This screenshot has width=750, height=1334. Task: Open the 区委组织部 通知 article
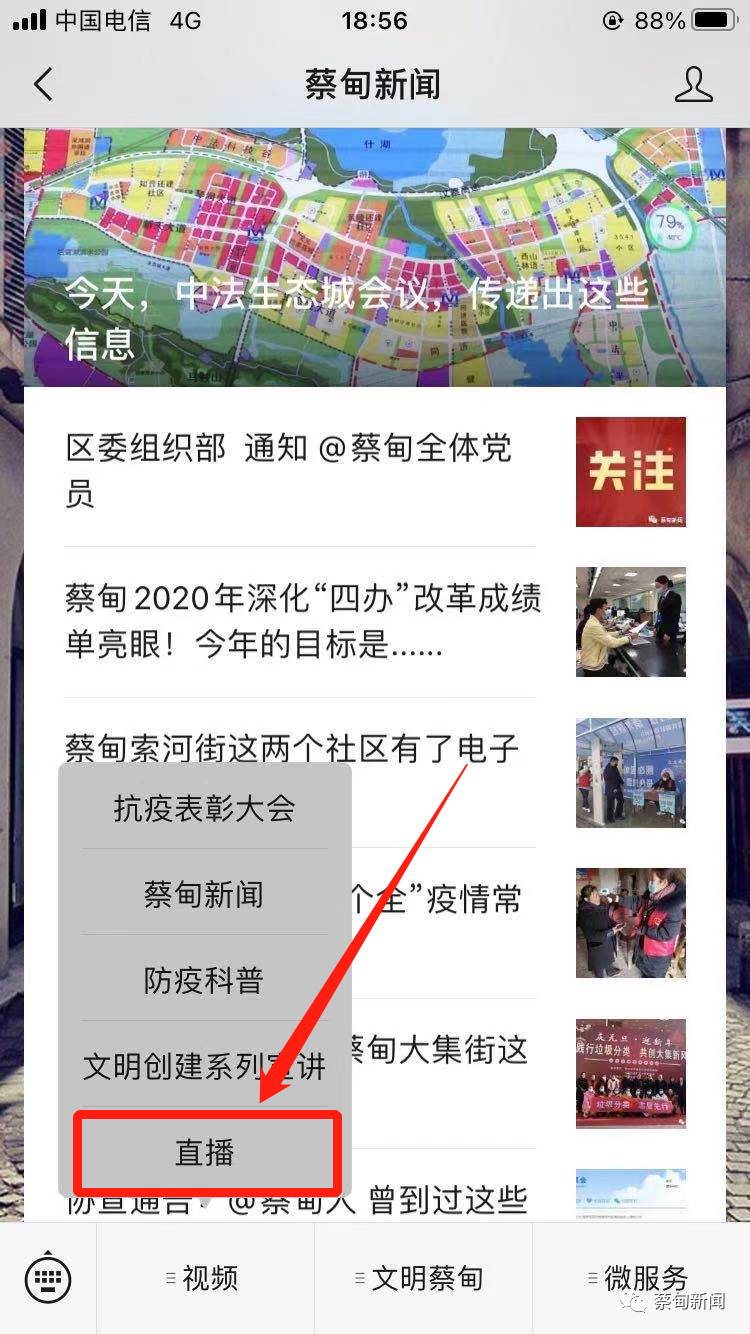pos(300,471)
